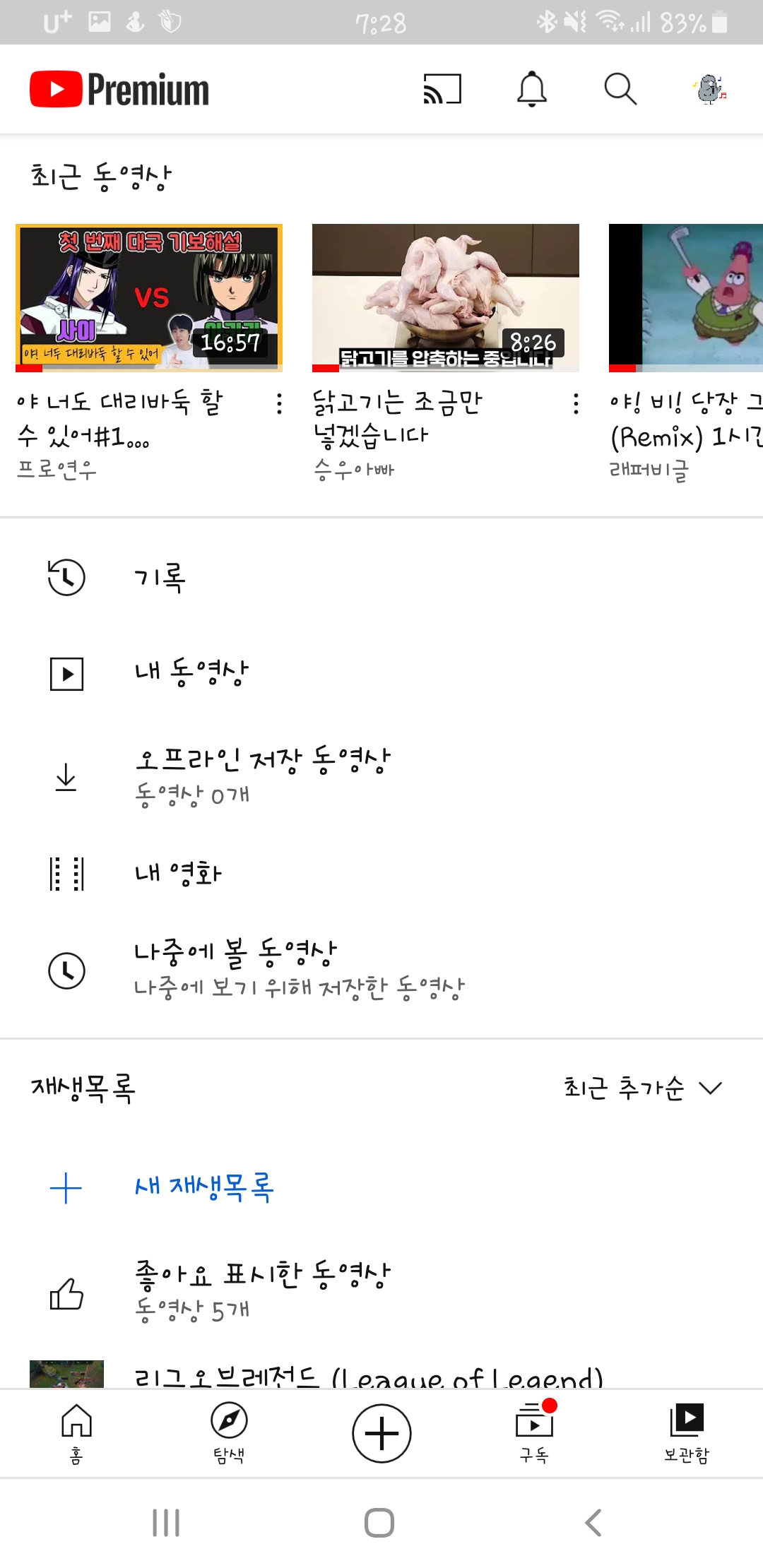The image size is (763, 1568).
Task: Open the account profile avatar
Action: coord(709,90)
